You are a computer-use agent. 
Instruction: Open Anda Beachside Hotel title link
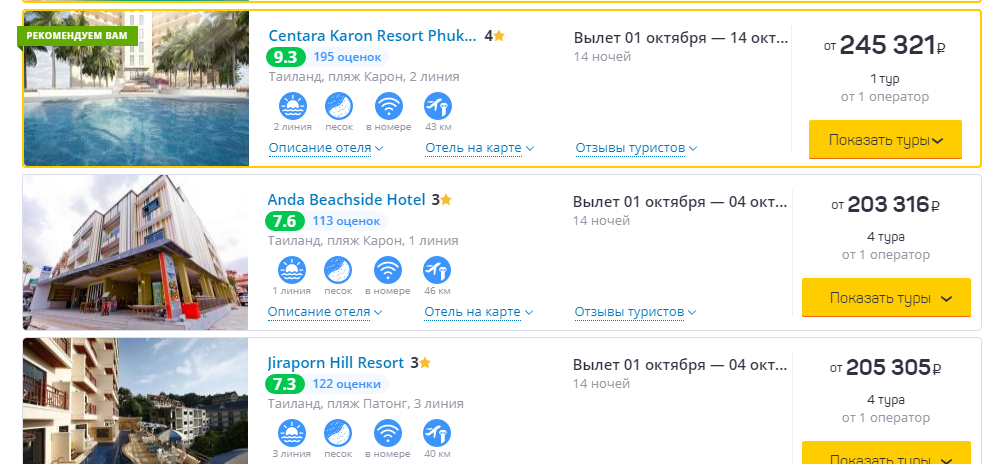point(346,199)
